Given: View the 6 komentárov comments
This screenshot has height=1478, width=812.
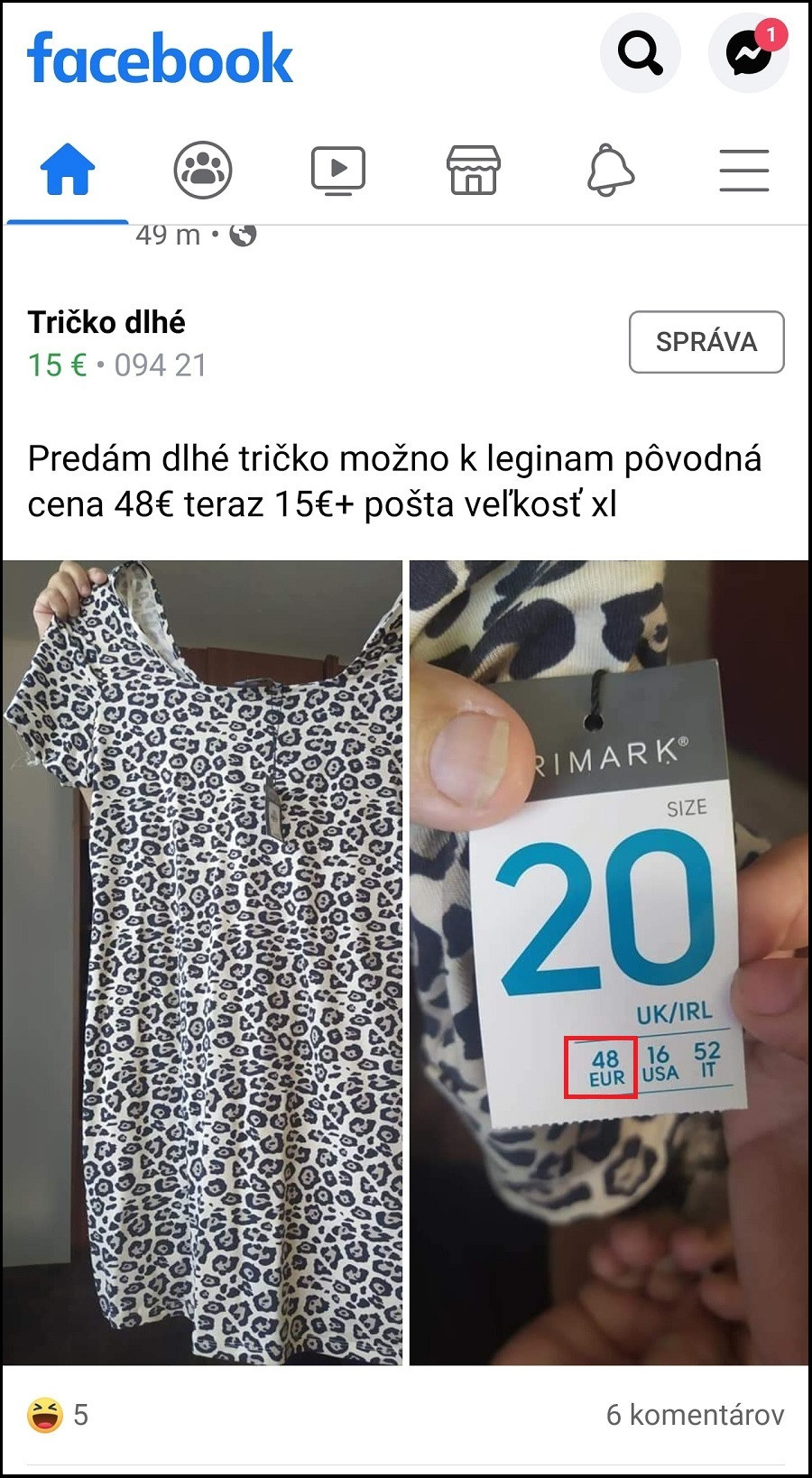Looking at the screenshot, I should 695,1414.
